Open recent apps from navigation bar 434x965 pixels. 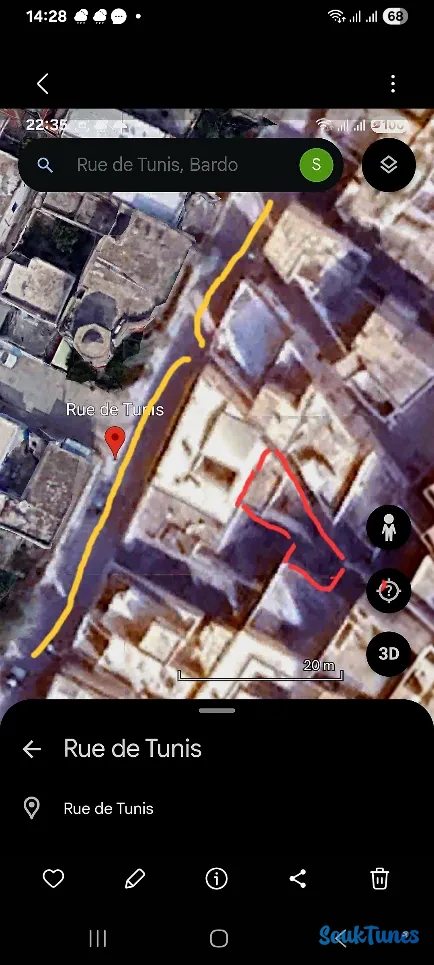(x=98, y=938)
